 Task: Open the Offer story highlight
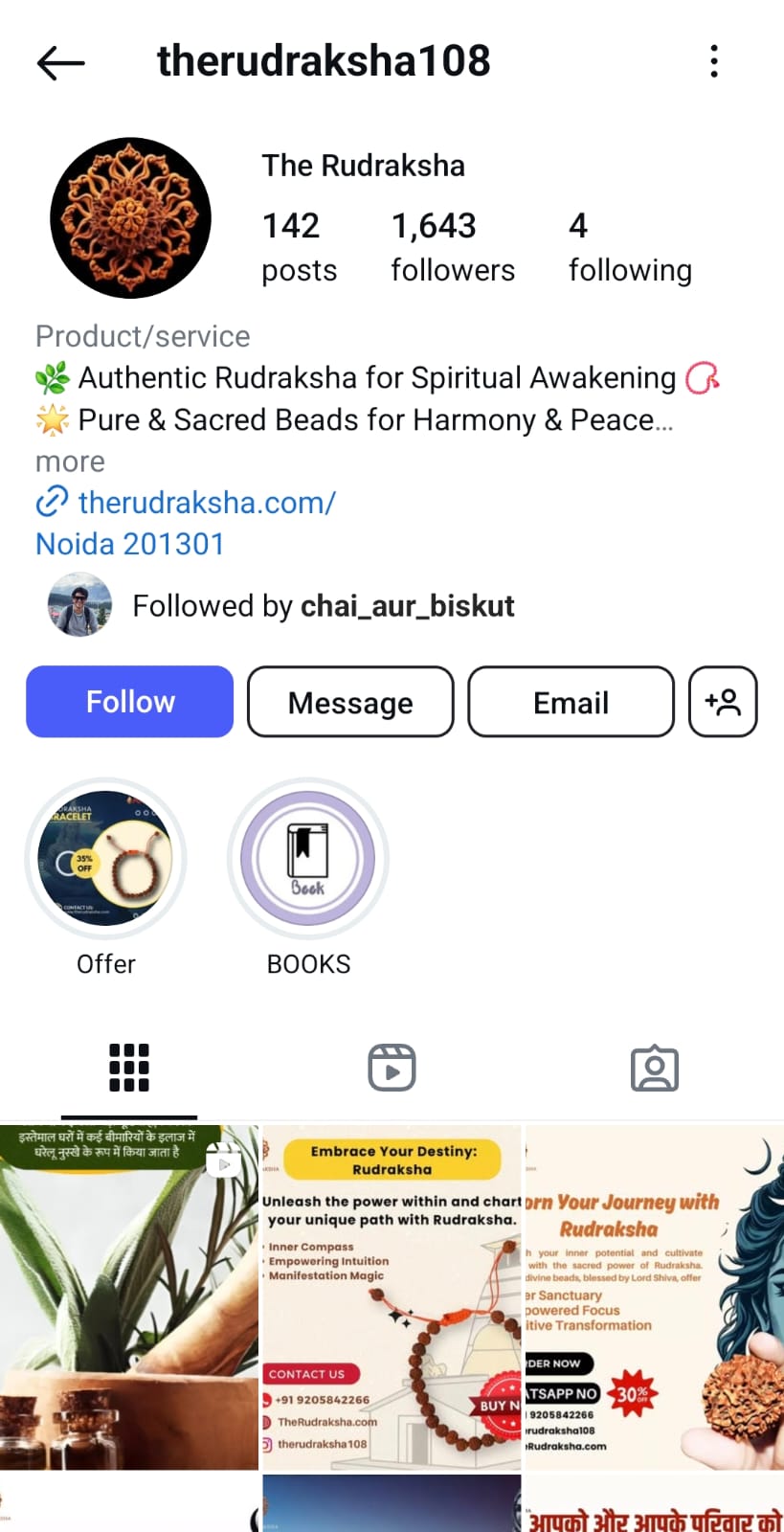[x=105, y=859]
